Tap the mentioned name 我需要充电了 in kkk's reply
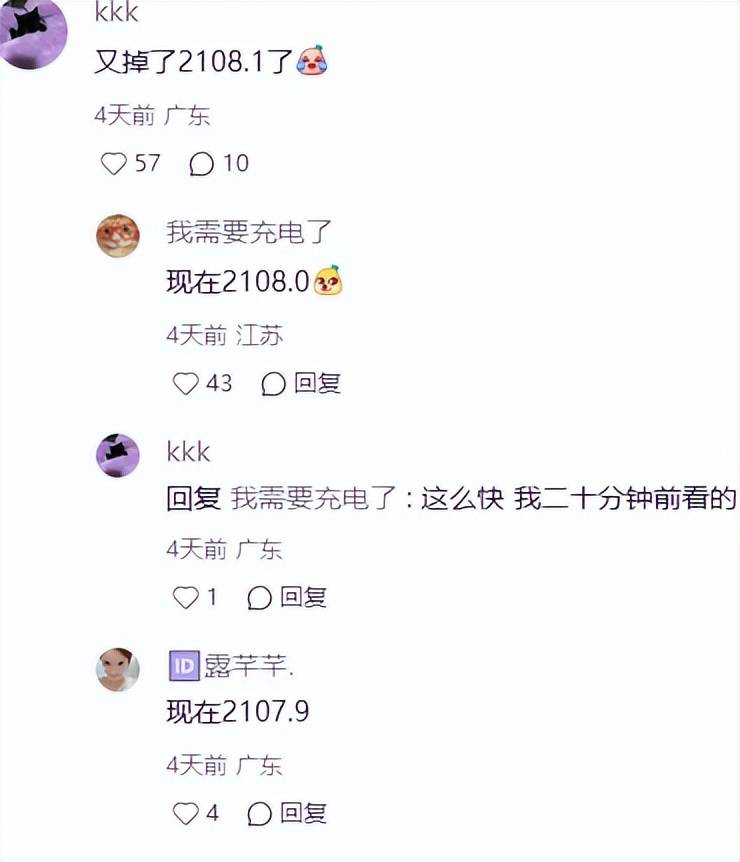Image resolution: width=740 pixels, height=862 pixels. point(315,499)
